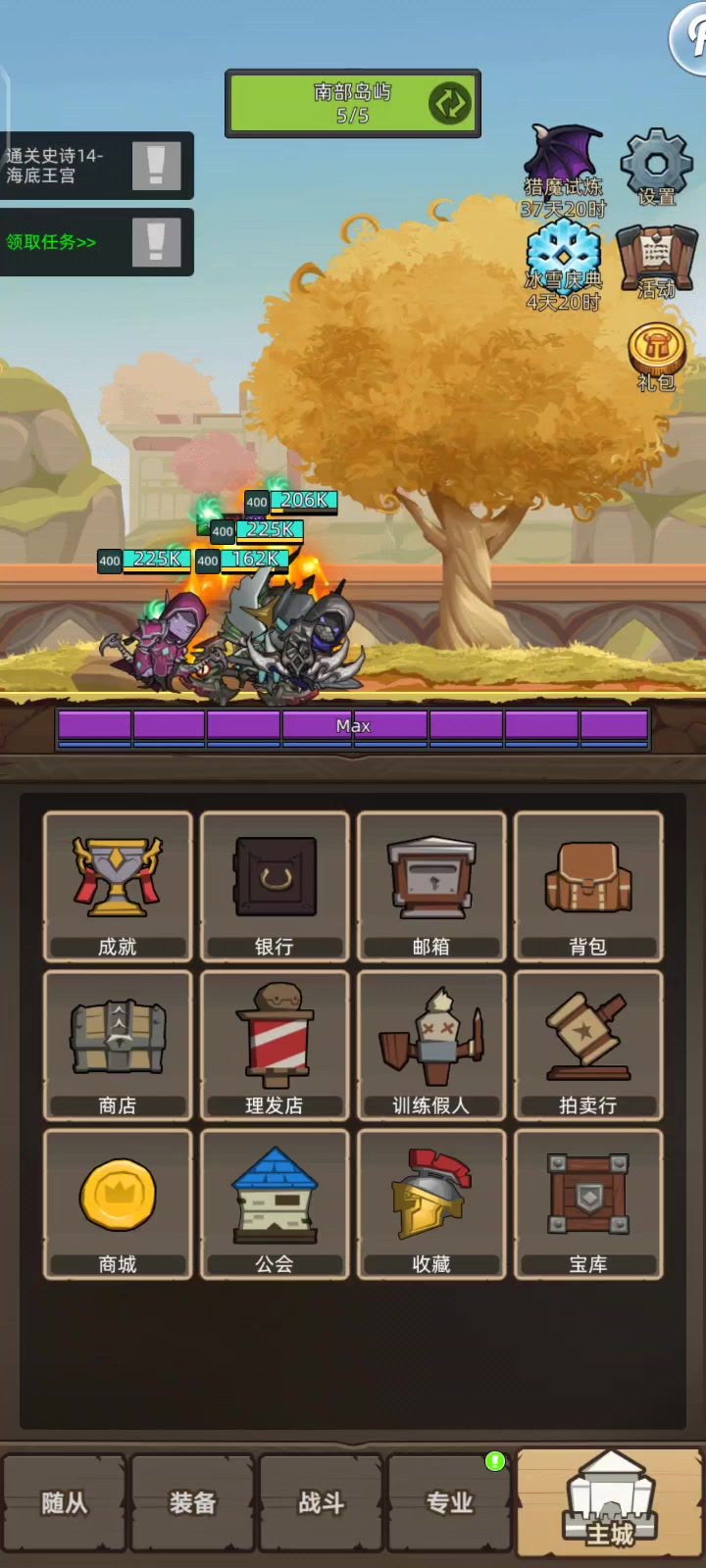
Task: Open the 公会 guild tile
Action: tap(275, 1203)
